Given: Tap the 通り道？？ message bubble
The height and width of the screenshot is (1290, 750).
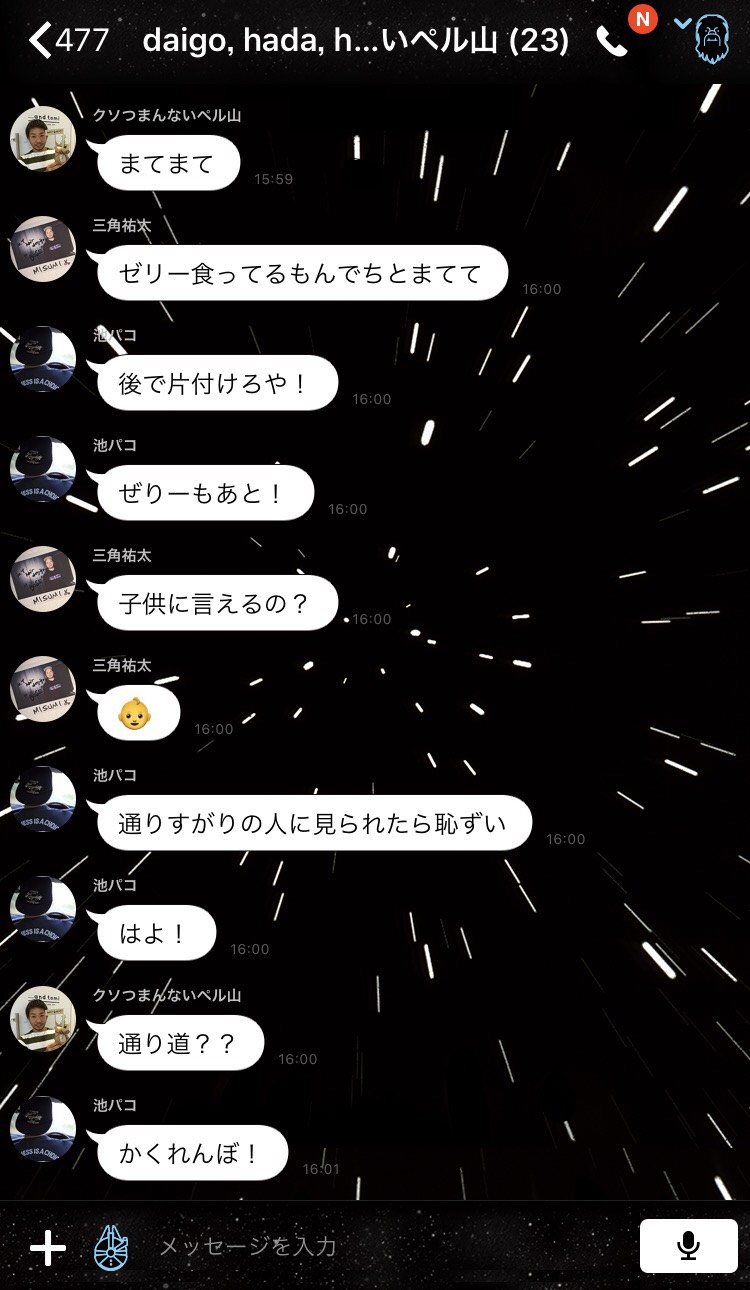Looking at the screenshot, I should point(180,1042).
